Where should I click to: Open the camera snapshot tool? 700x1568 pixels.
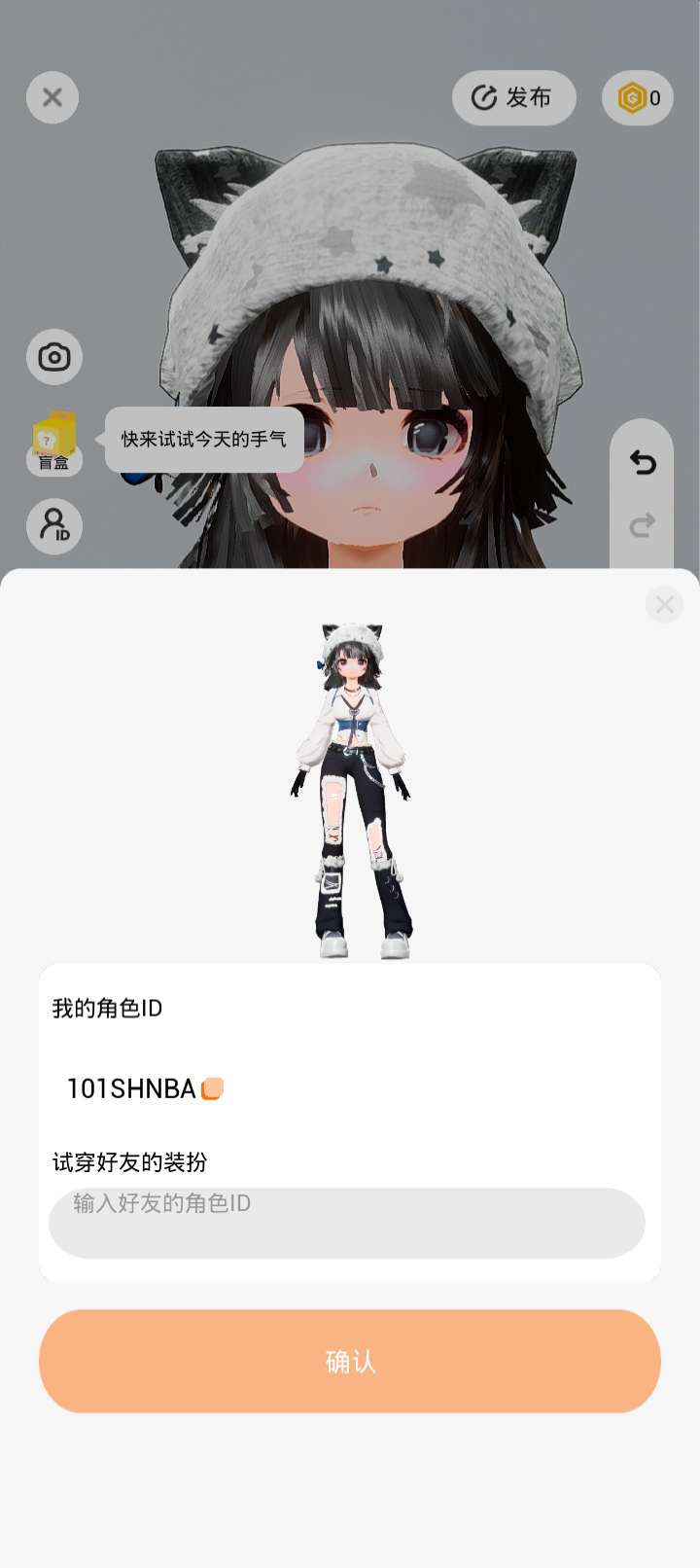(54, 357)
